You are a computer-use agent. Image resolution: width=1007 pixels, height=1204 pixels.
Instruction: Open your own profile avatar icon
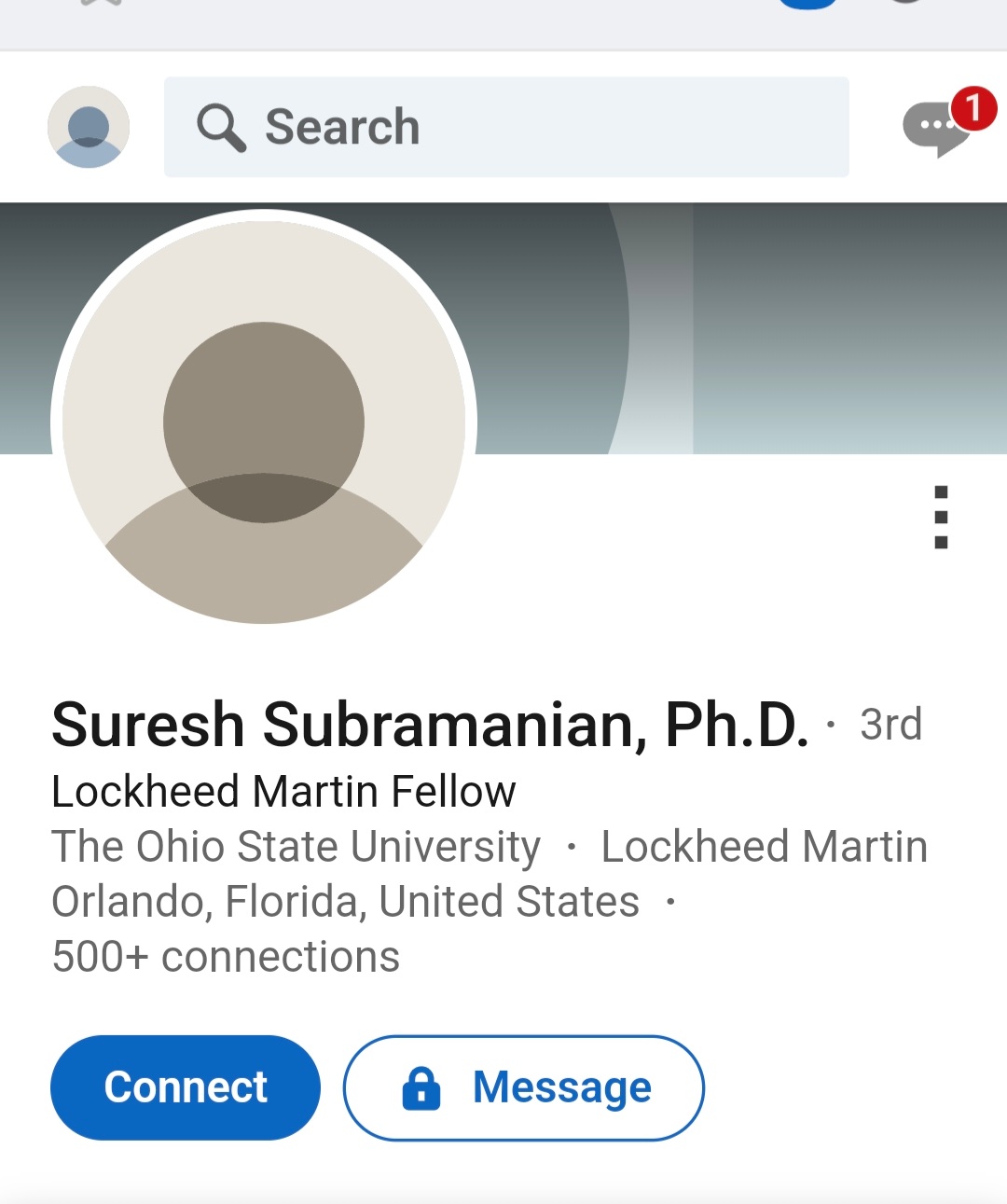point(88,127)
